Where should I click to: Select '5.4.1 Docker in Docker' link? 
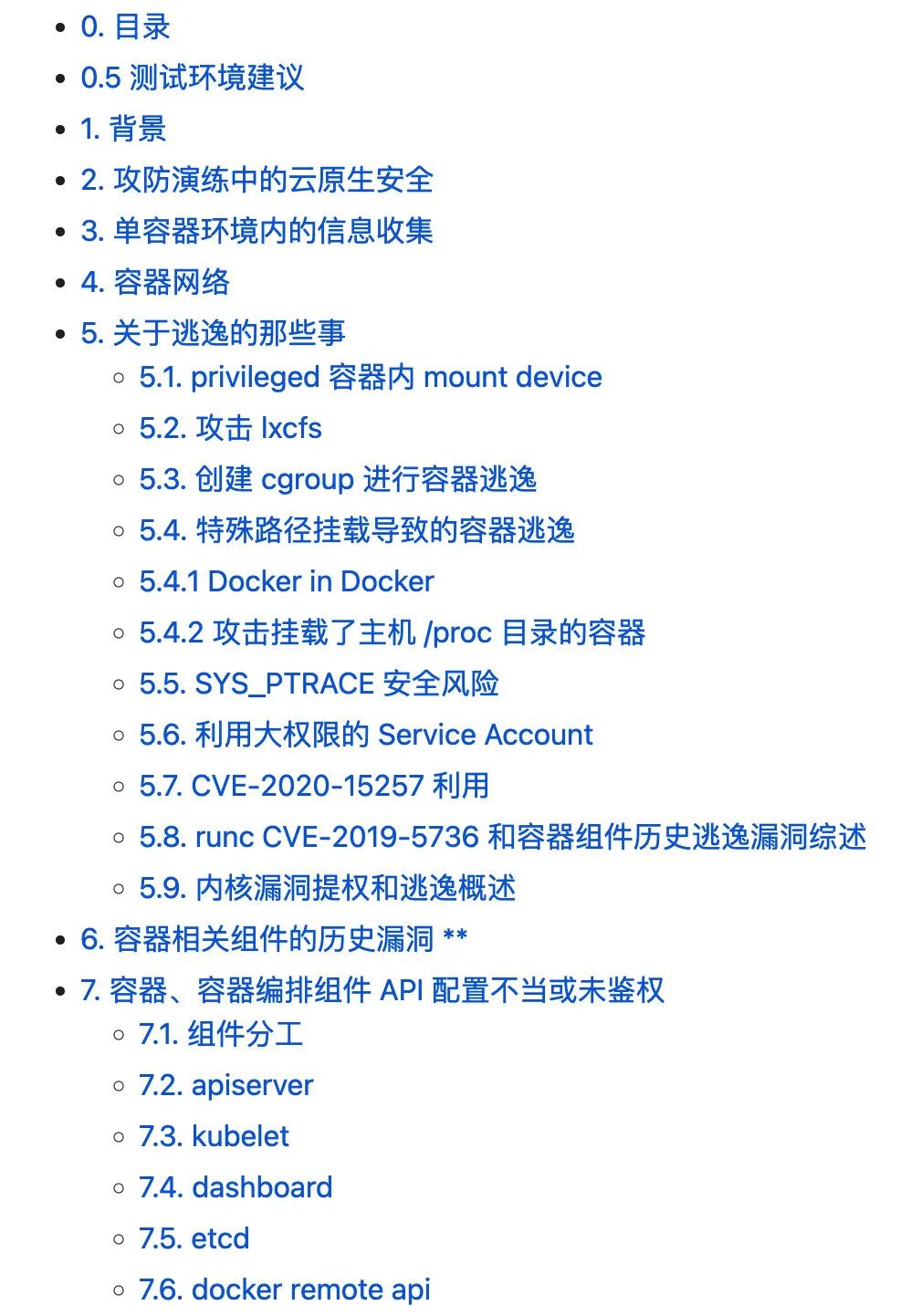point(286,581)
